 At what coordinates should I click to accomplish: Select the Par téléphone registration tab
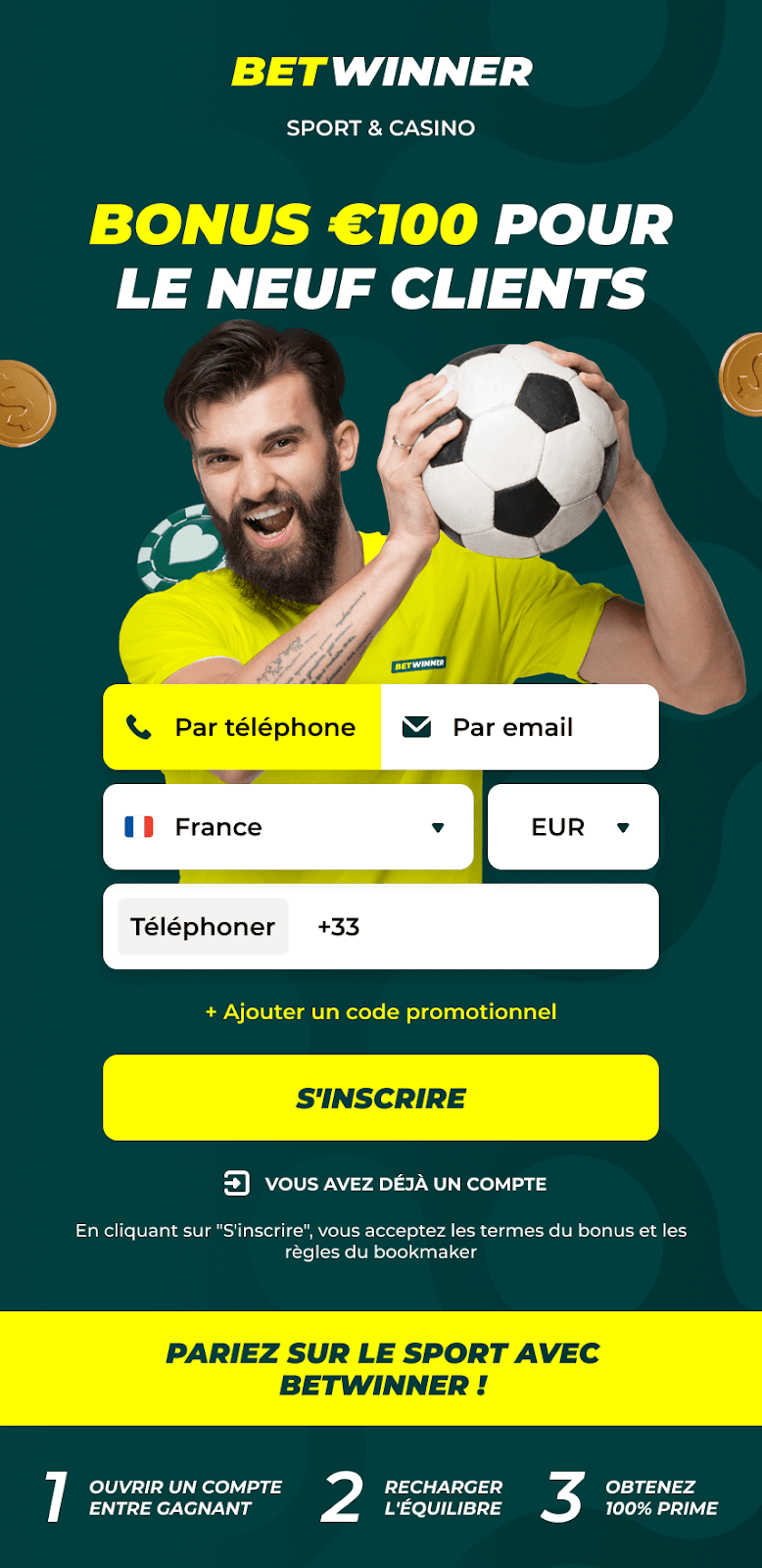click(242, 727)
